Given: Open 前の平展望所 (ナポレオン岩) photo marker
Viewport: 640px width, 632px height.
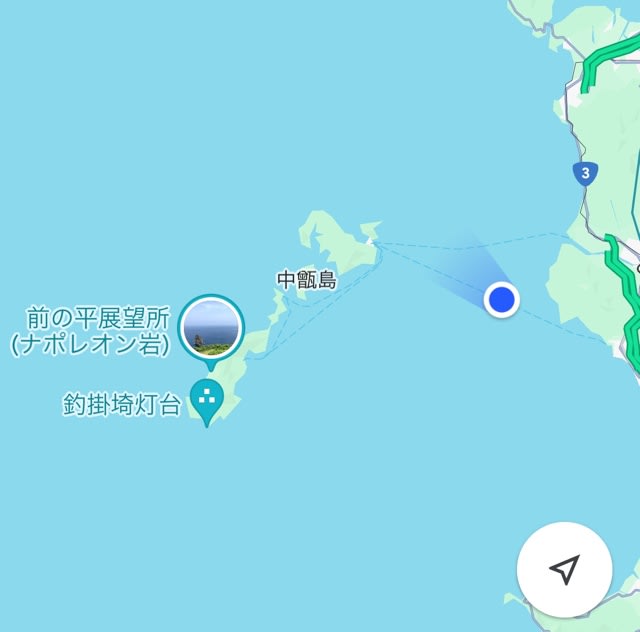Looking at the screenshot, I should click(210, 329).
